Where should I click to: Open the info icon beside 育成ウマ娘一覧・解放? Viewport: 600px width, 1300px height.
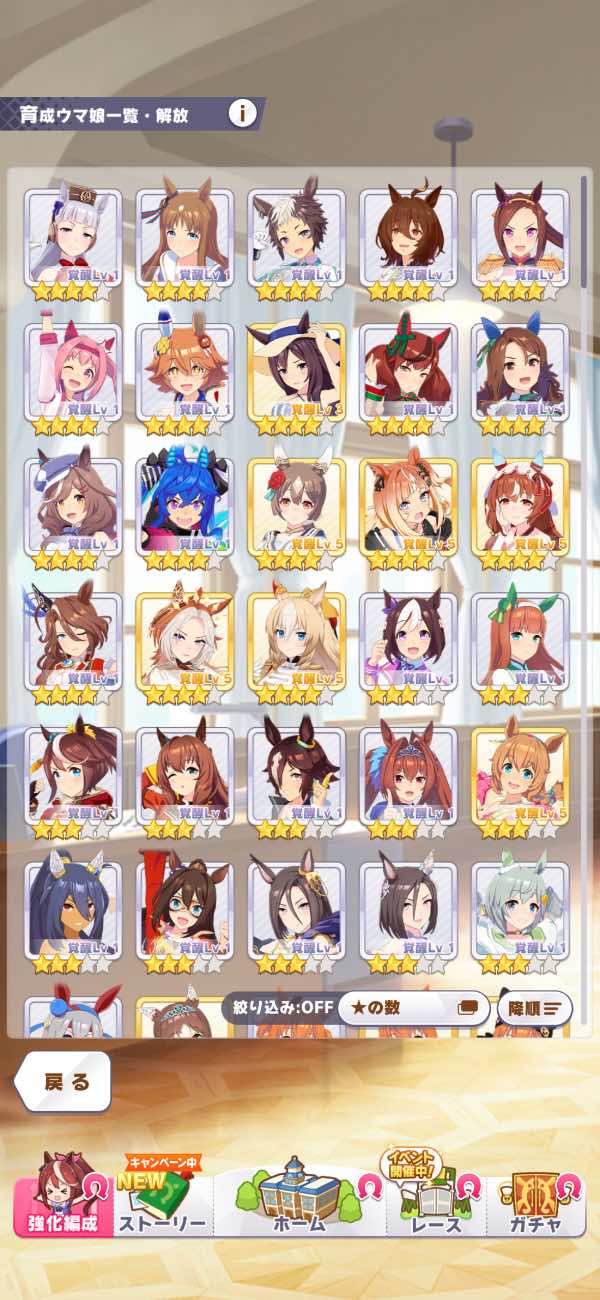[x=242, y=113]
